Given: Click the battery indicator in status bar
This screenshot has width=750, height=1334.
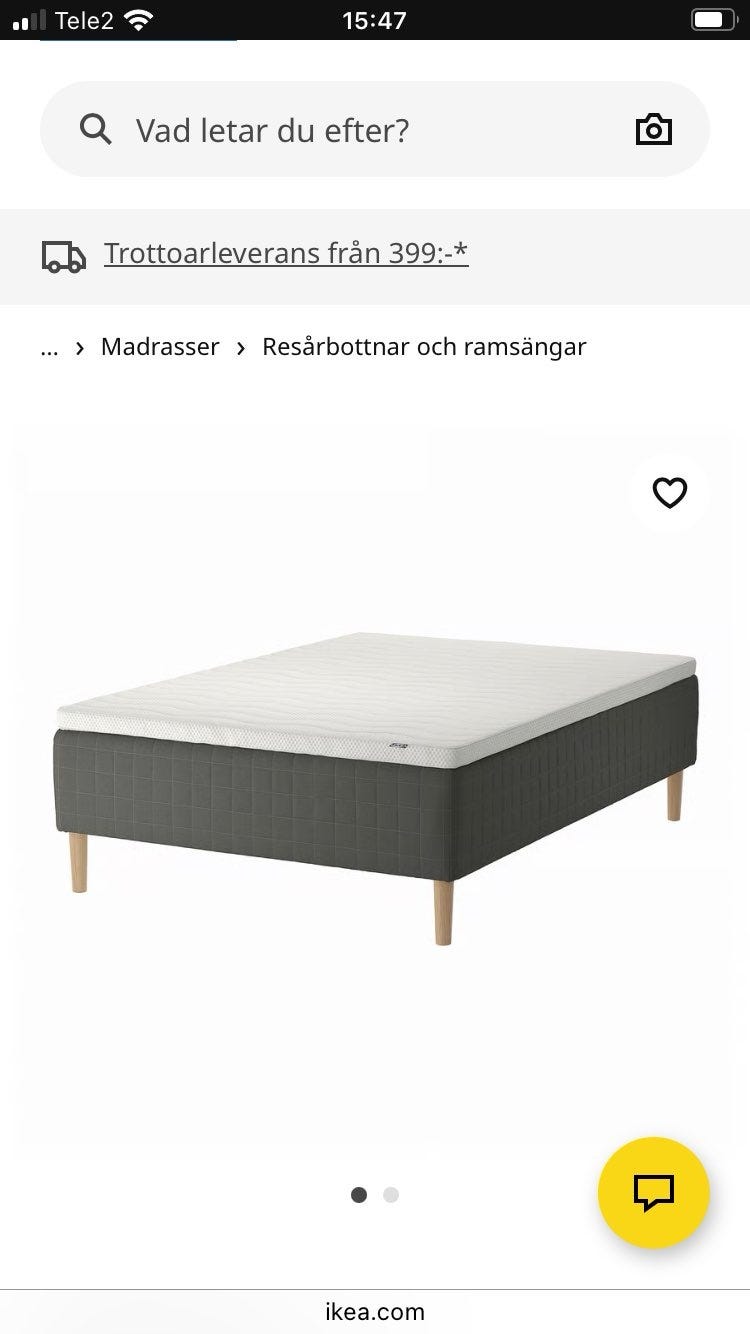Looking at the screenshot, I should (x=714, y=17).
